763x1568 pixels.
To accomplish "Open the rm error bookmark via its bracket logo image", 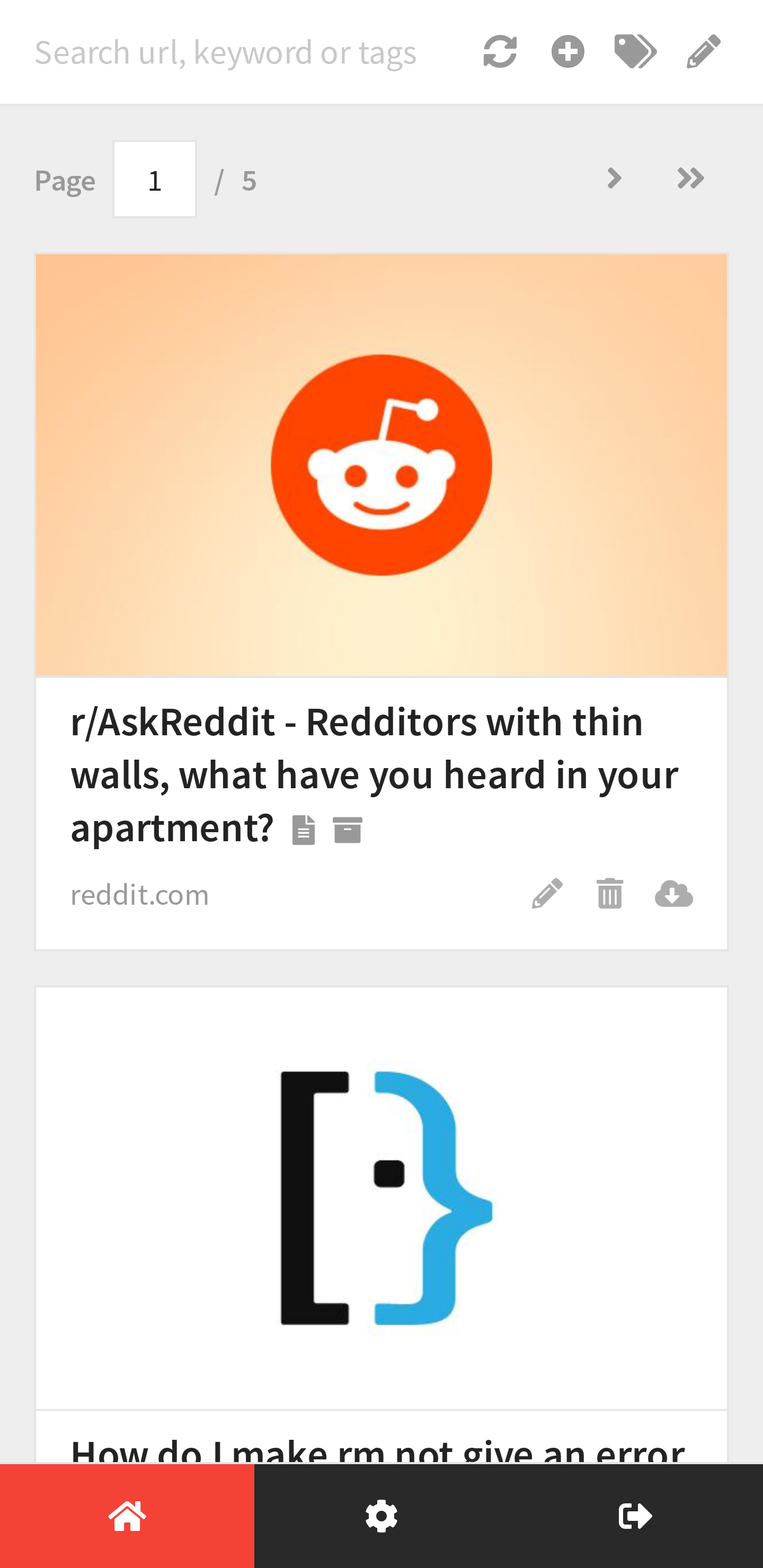I will [x=381, y=1198].
